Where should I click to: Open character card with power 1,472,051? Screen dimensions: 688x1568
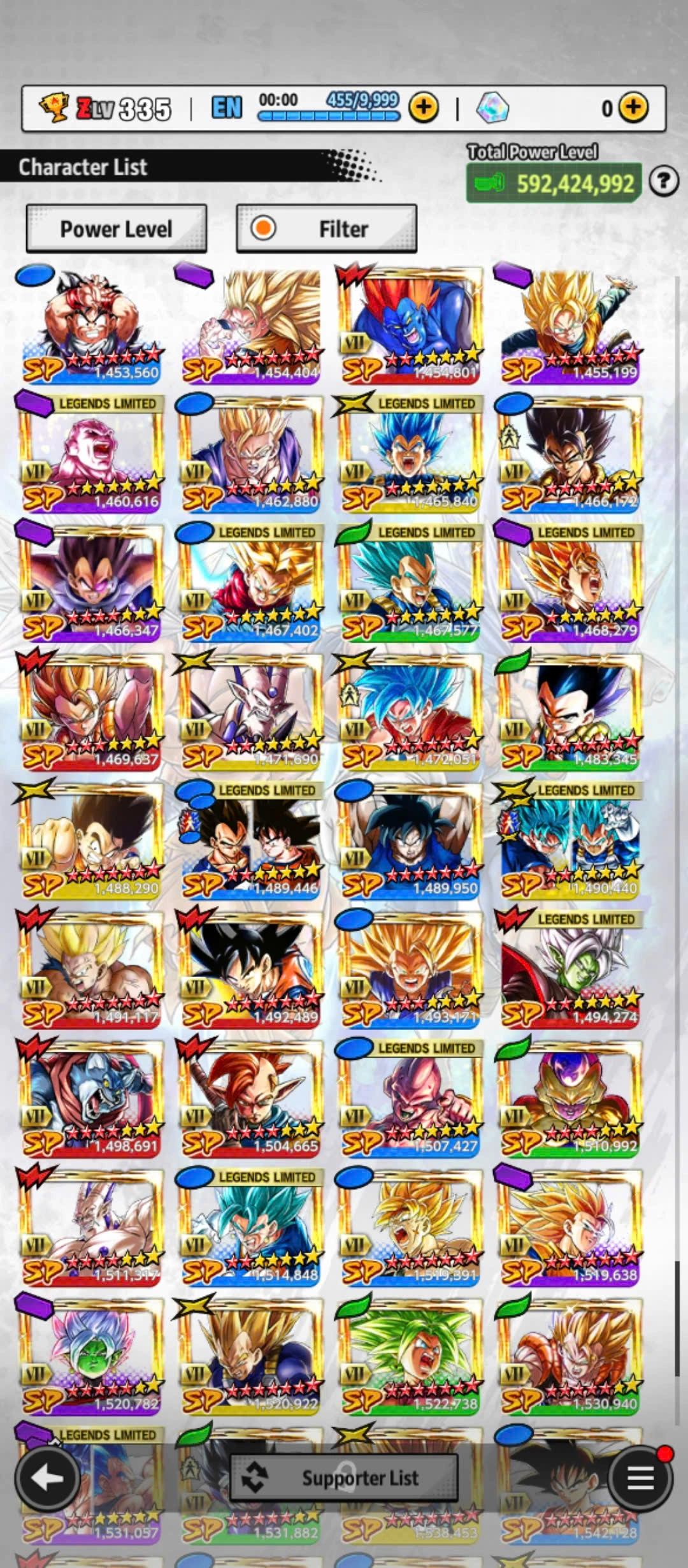coord(410,711)
